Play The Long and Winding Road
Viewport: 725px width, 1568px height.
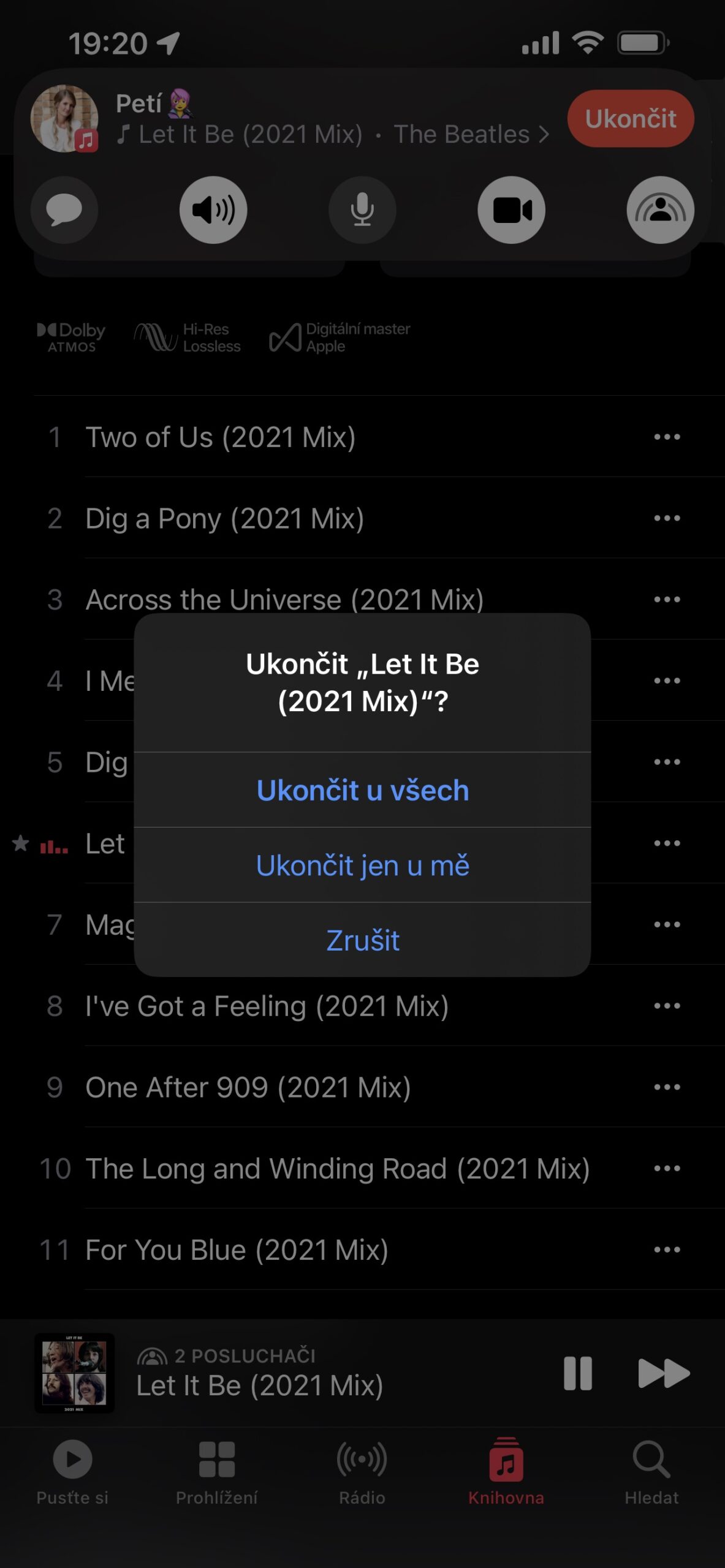pyautogui.click(x=337, y=1169)
